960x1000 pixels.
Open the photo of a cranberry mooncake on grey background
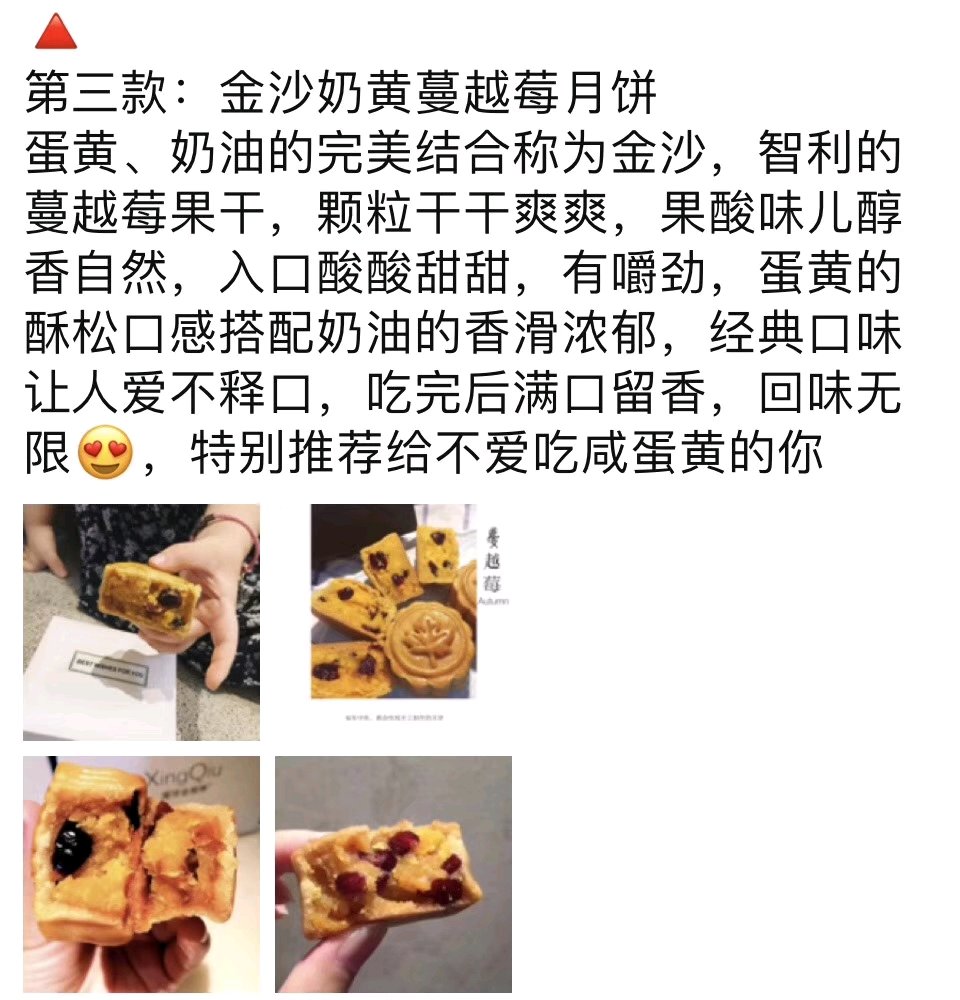pyautogui.click(x=394, y=874)
